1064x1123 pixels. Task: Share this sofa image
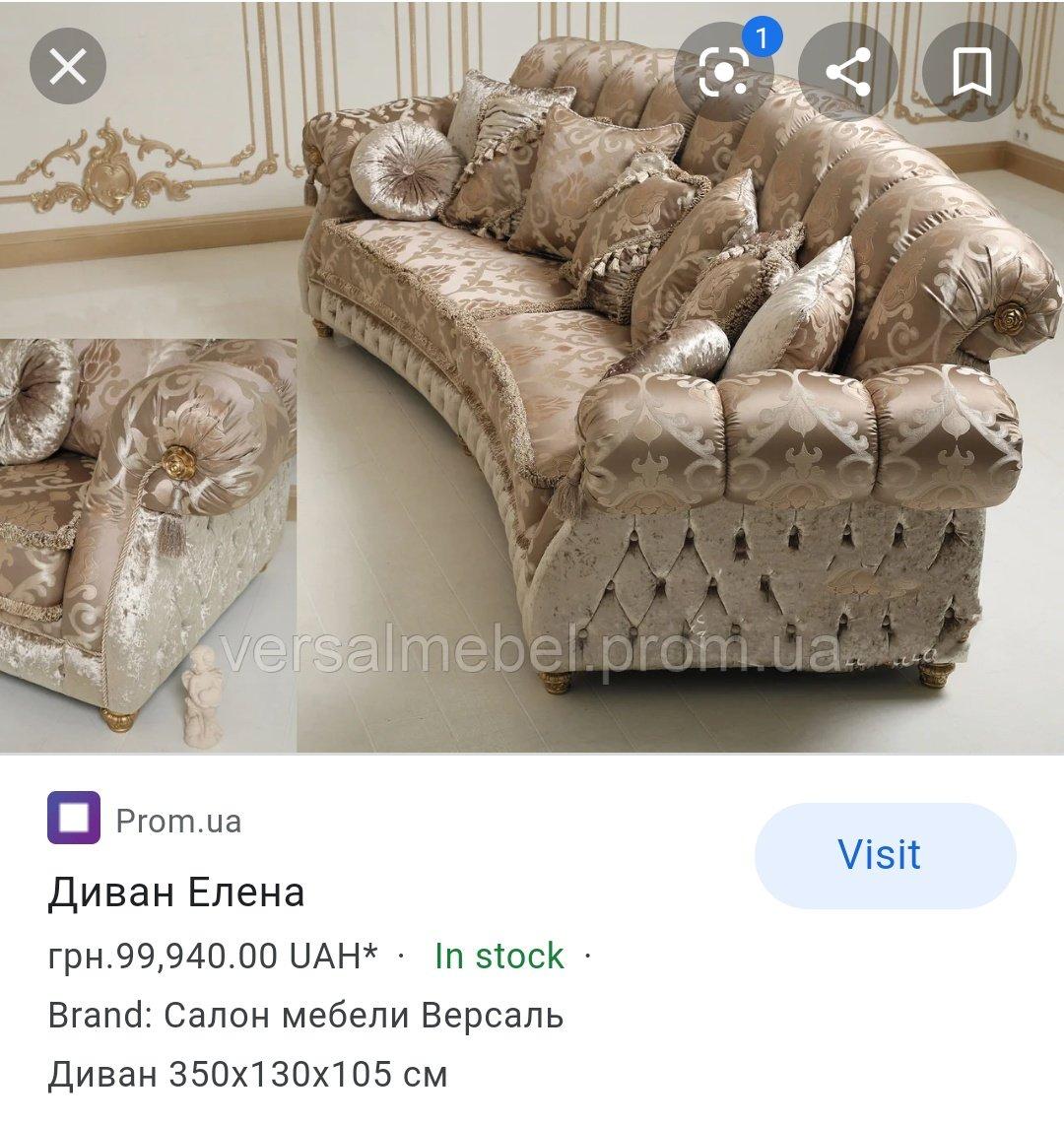coord(847,71)
